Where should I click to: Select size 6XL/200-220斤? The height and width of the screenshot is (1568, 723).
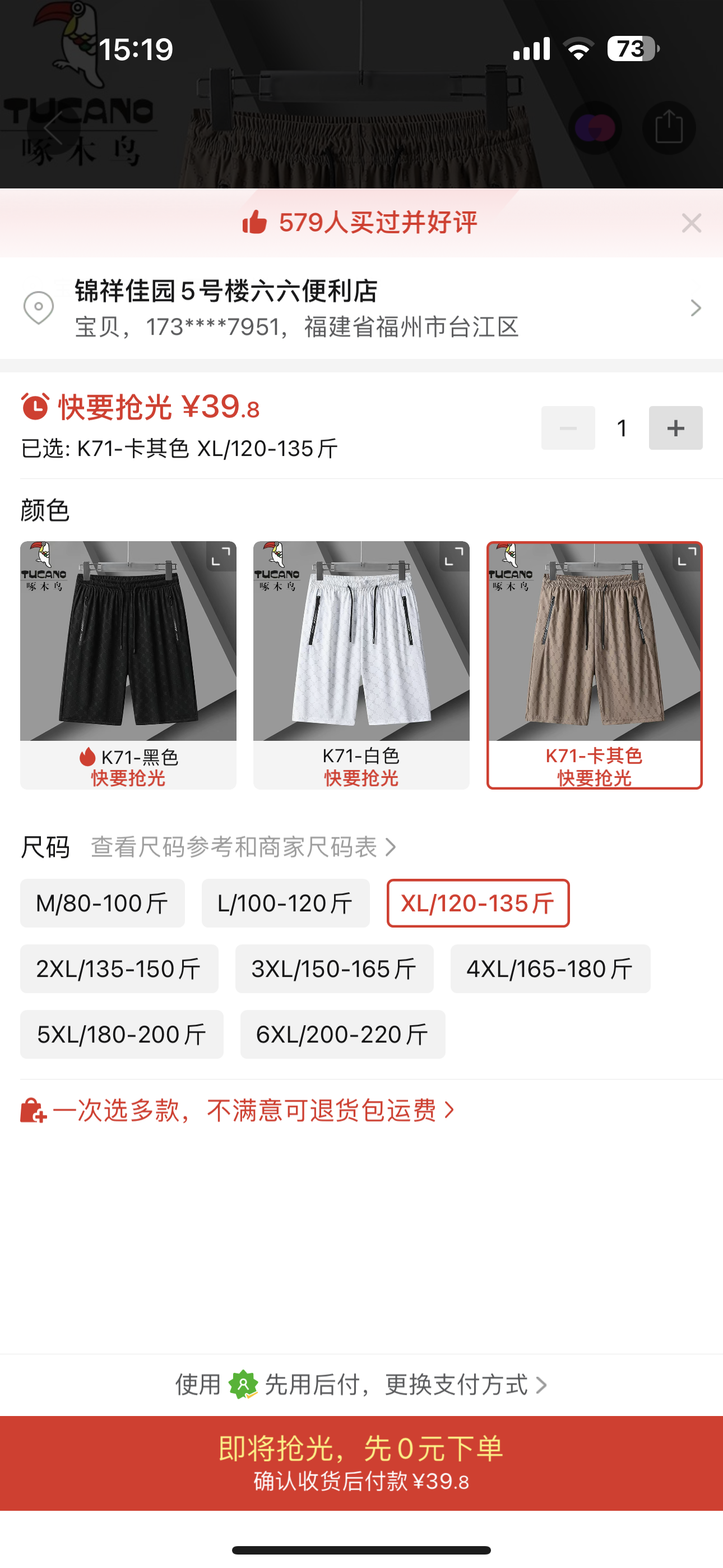[x=342, y=1035]
